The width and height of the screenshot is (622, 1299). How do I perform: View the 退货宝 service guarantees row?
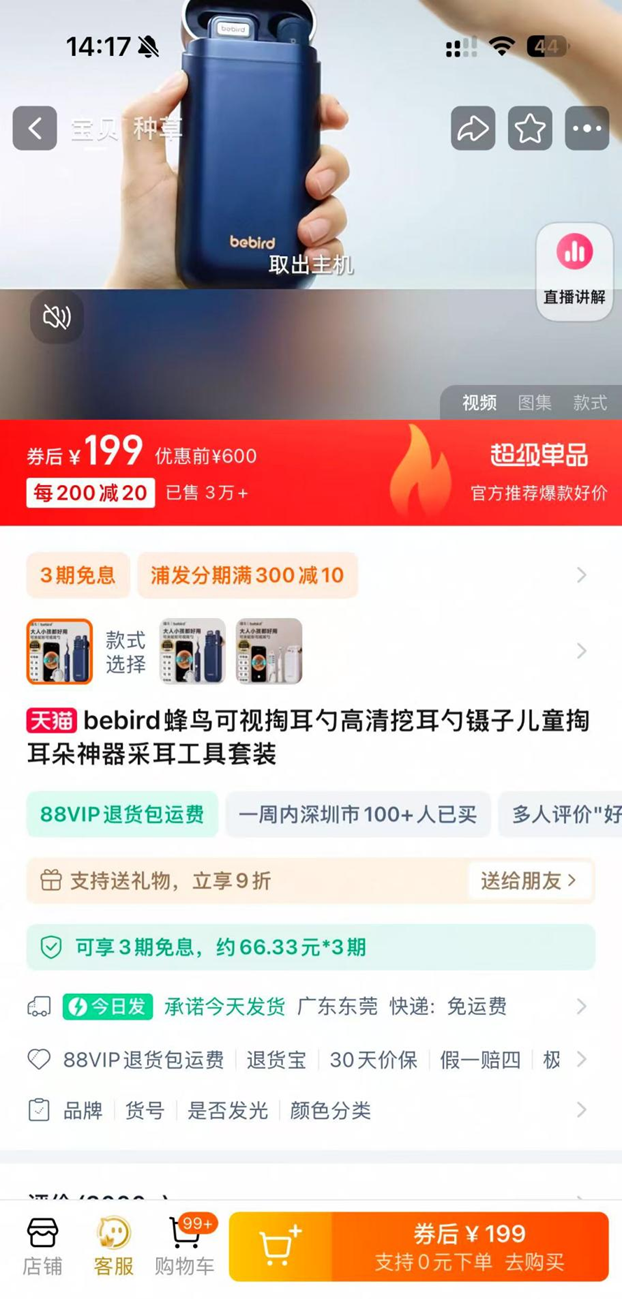coord(310,1060)
